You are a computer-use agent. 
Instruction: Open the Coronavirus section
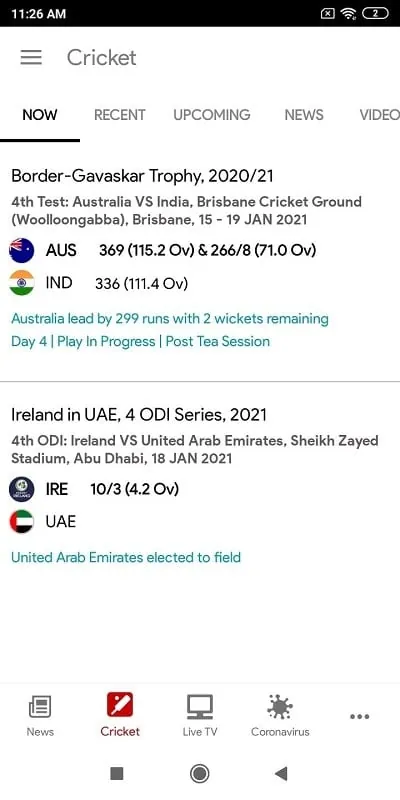point(280,716)
